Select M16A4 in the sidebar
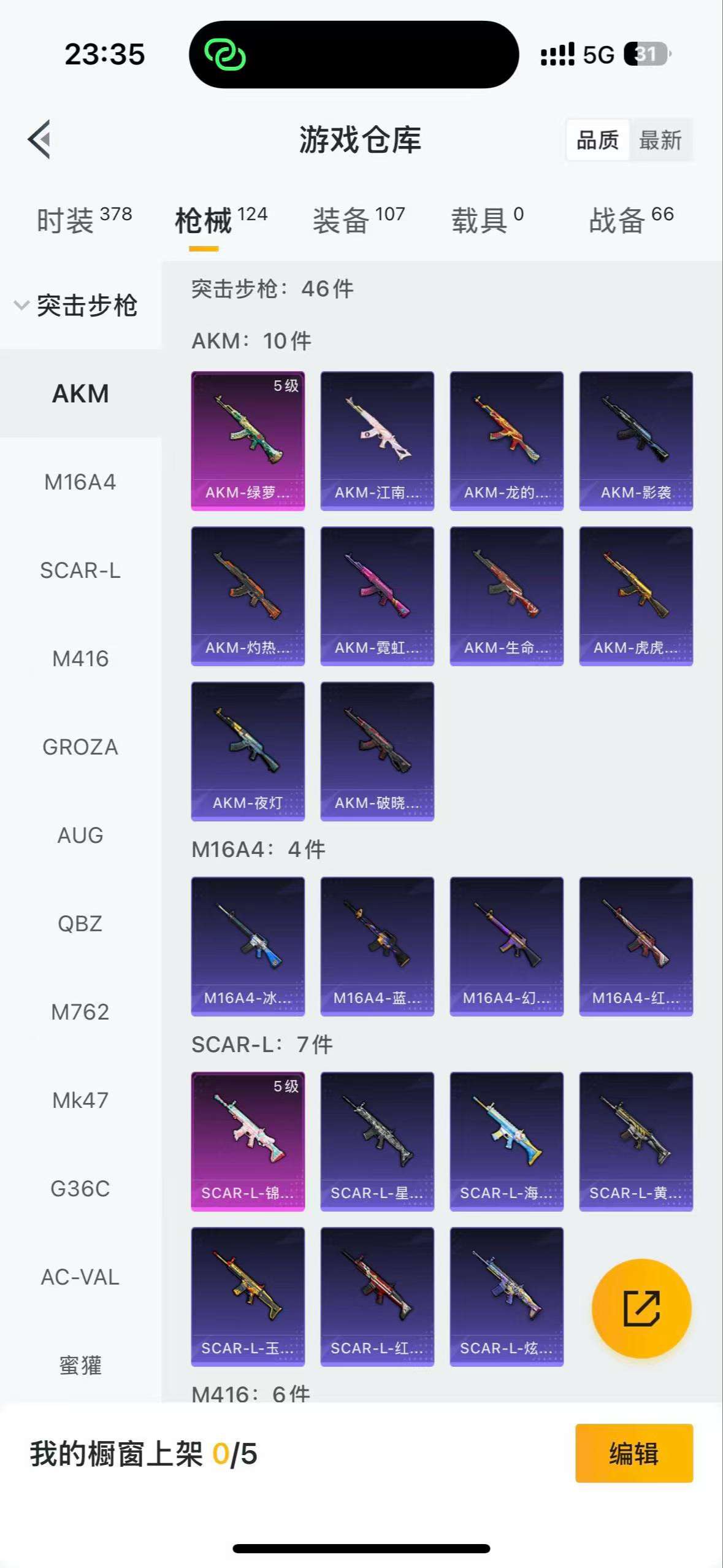This screenshot has width=723, height=1568. [80, 482]
